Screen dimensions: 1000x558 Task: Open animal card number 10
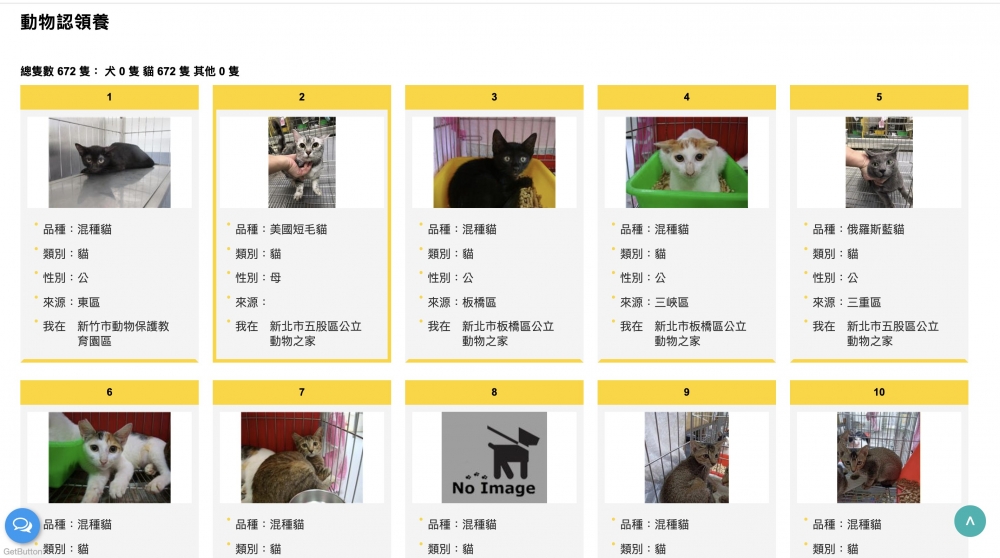[x=879, y=457]
